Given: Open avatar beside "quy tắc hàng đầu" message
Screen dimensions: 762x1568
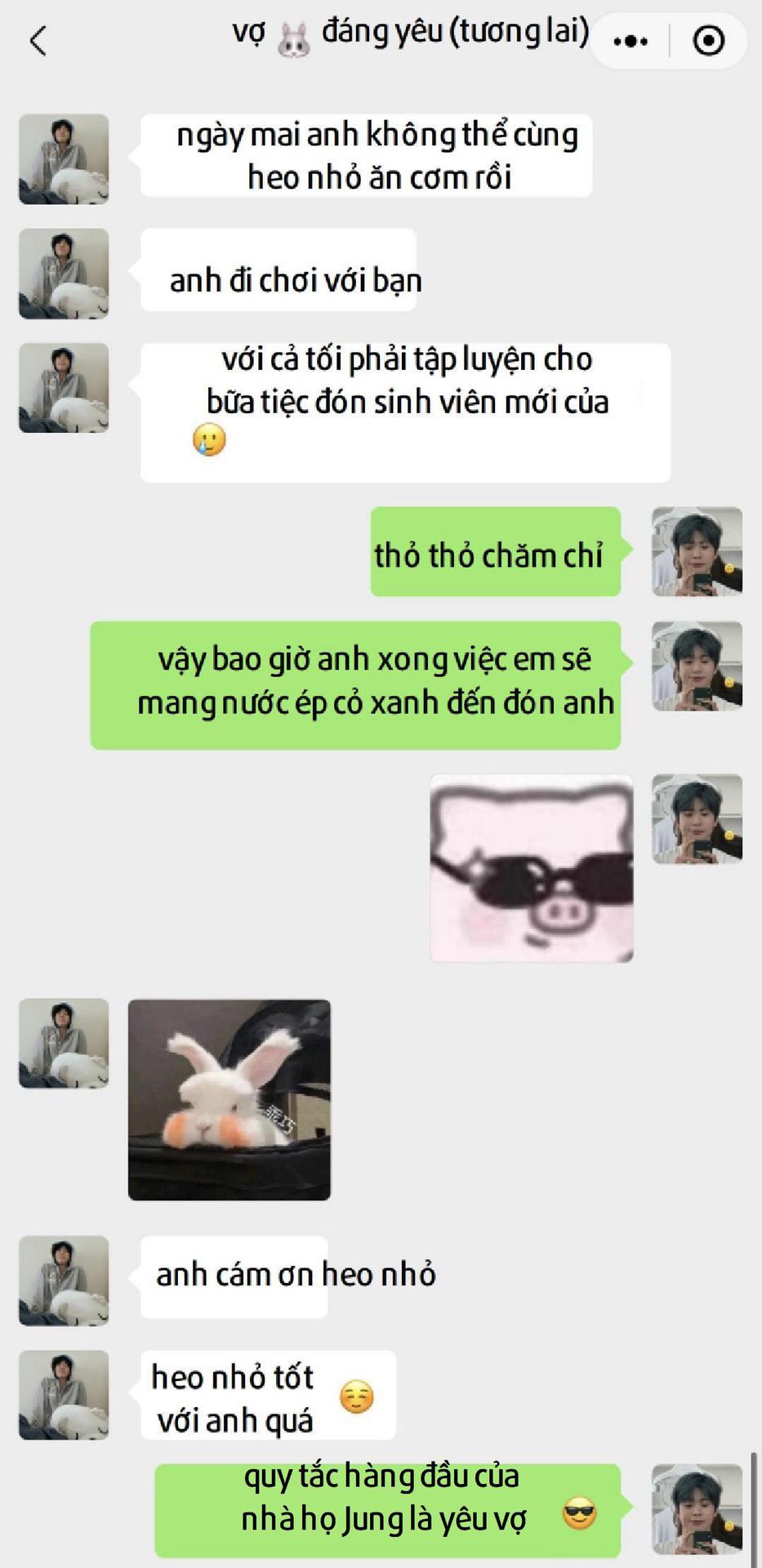Looking at the screenshot, I should (697, 1508).
